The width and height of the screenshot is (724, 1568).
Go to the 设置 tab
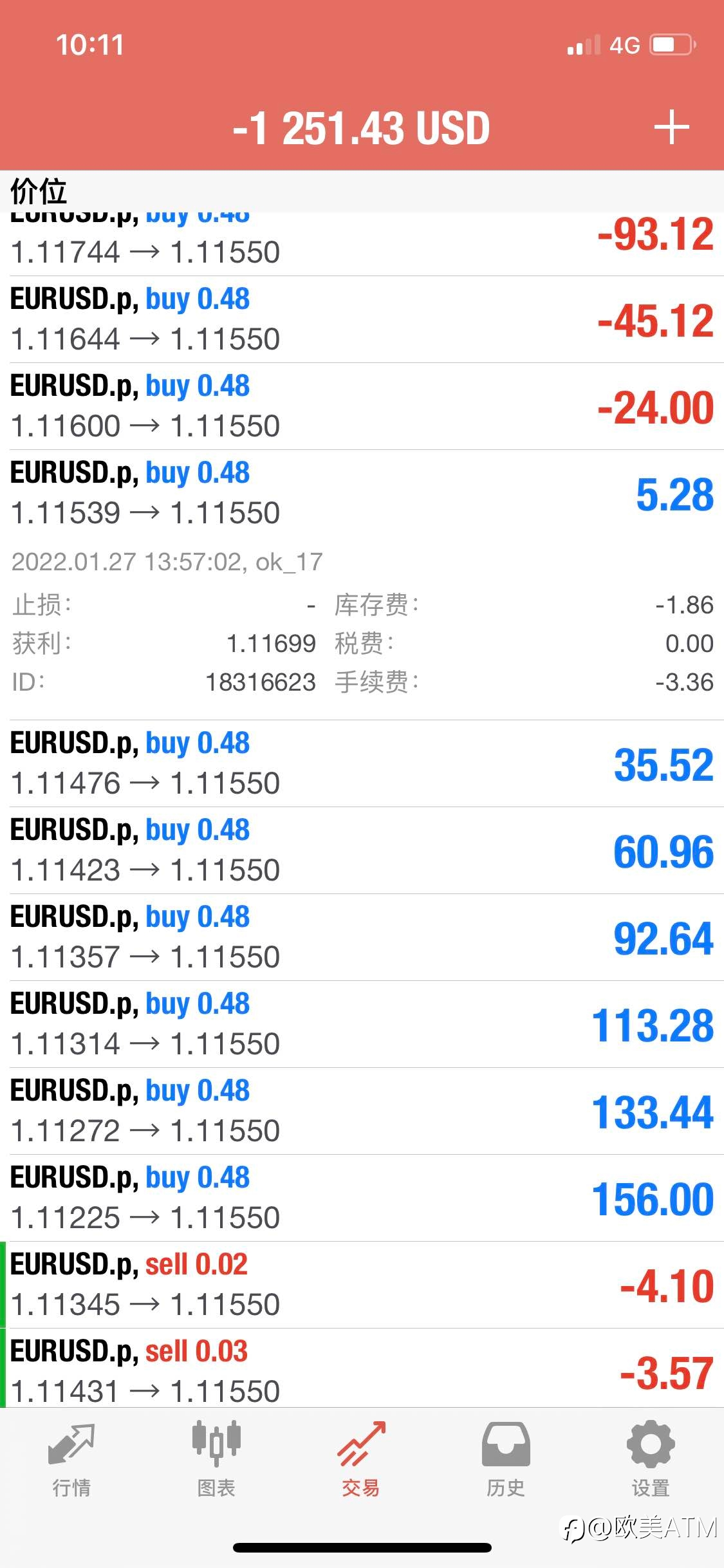click(651, 1459)
